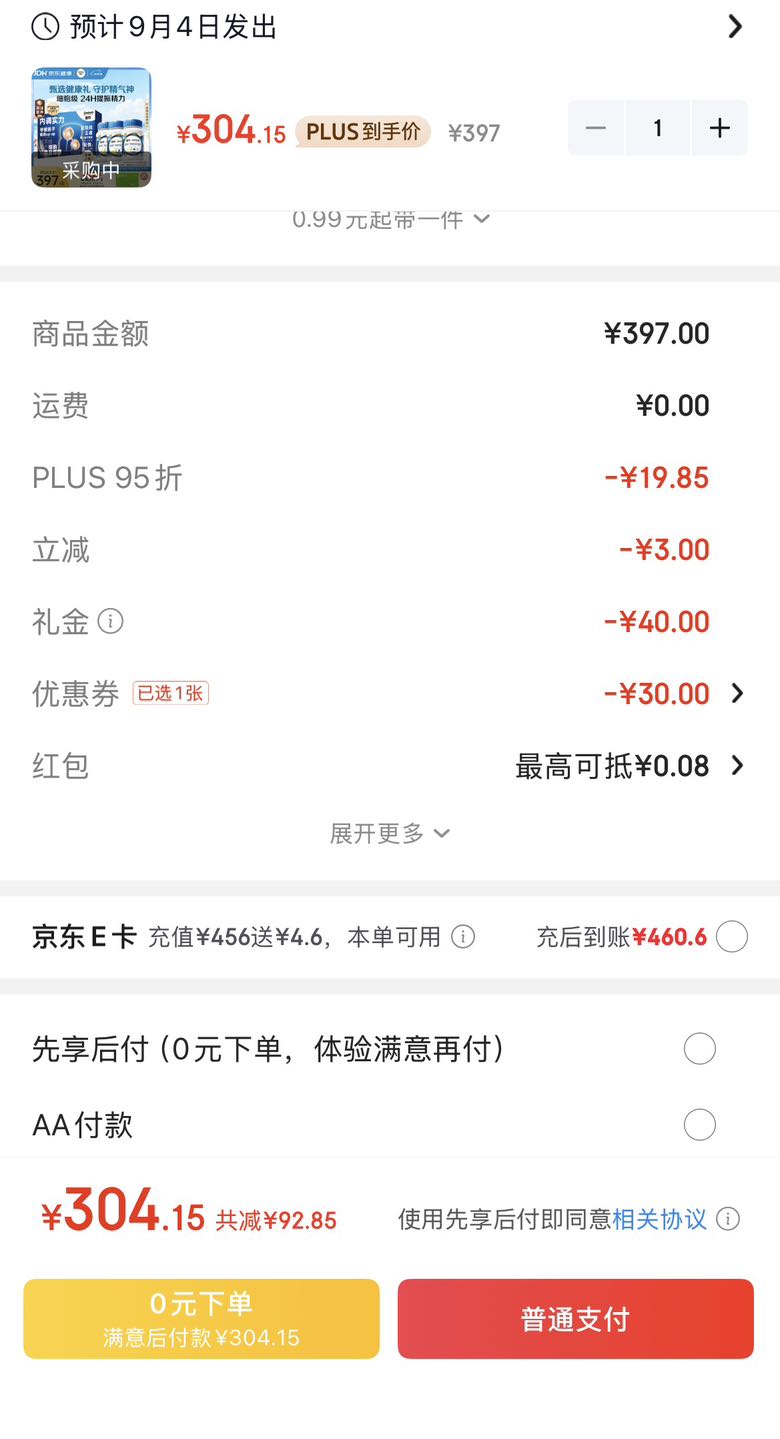Select 先享后付 pay-later option
The height and width of the screenshot is (1439, 780).
pyautogui.click(x=699, y=1049)
